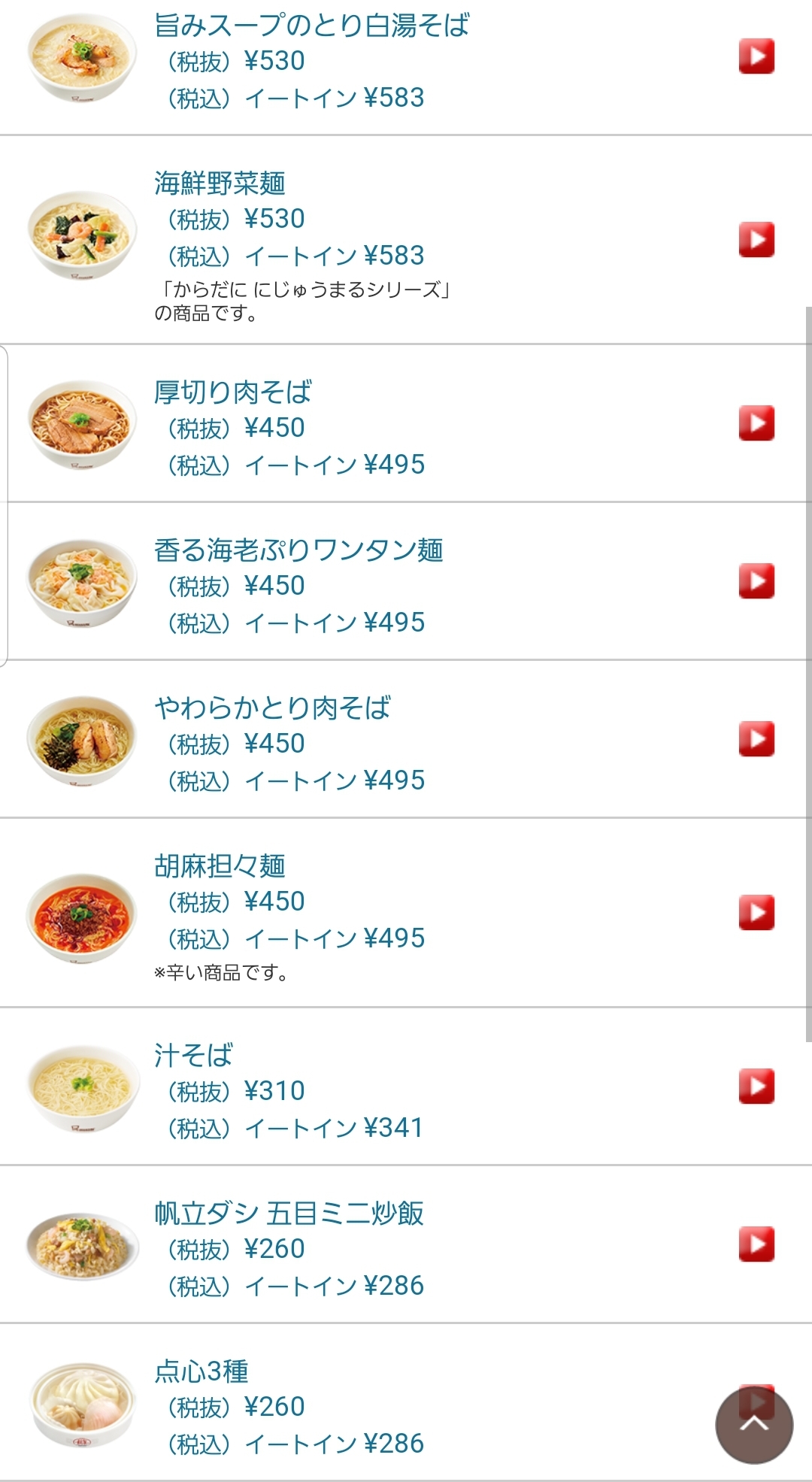Jump back to top of page
The height and width of the screenshot is (1482, 812).
point(754,1425)
